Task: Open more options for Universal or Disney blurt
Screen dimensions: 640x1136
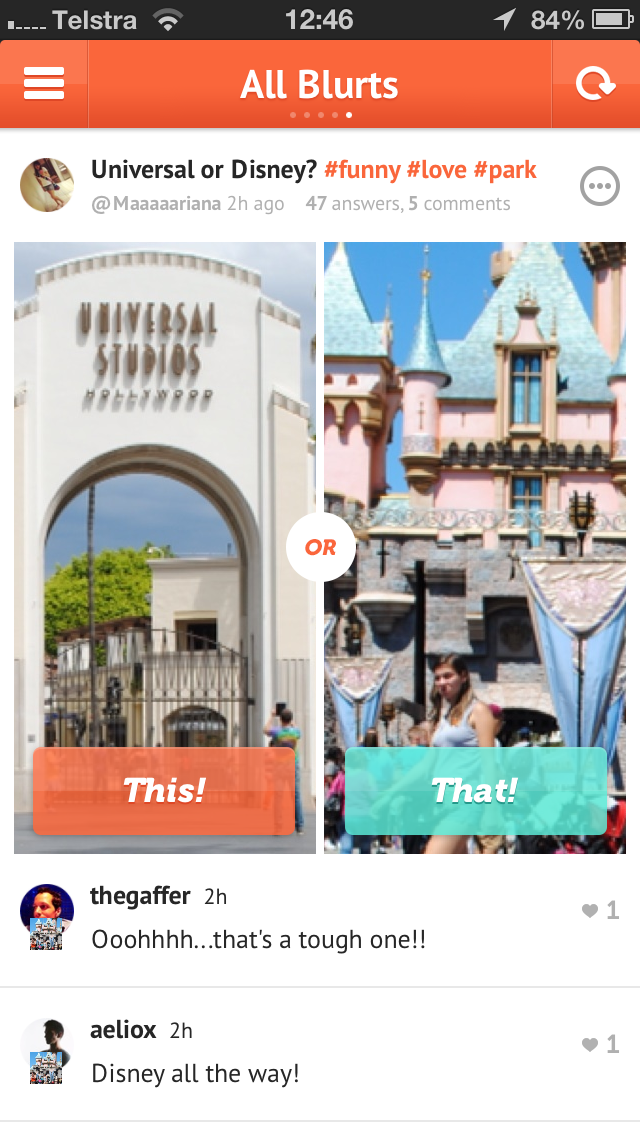Action: [600, 186]
